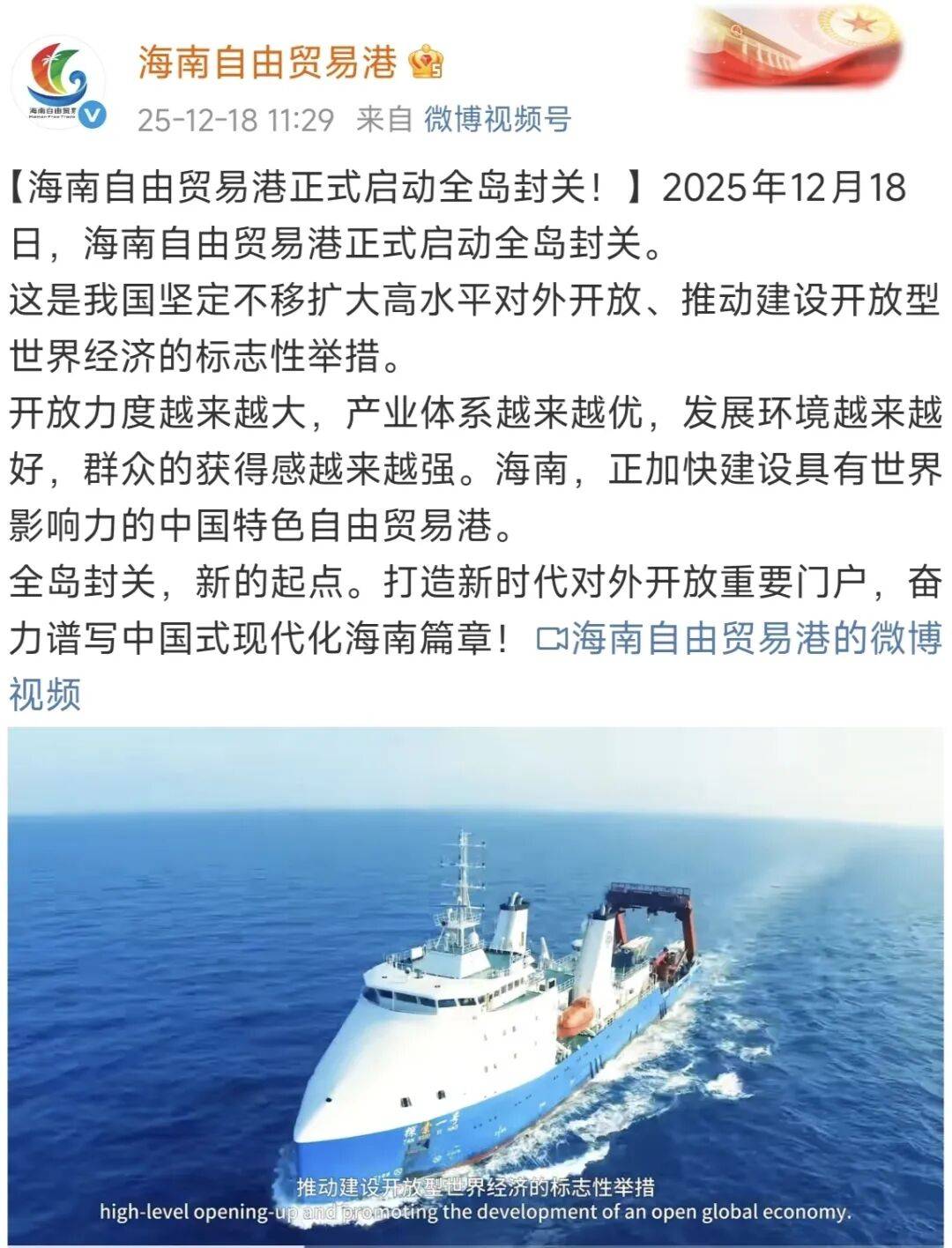Screen dimensions: 952x1248
Task: Open 海南自由贸易港 profile avatar
Action: (x=59, y=83)
